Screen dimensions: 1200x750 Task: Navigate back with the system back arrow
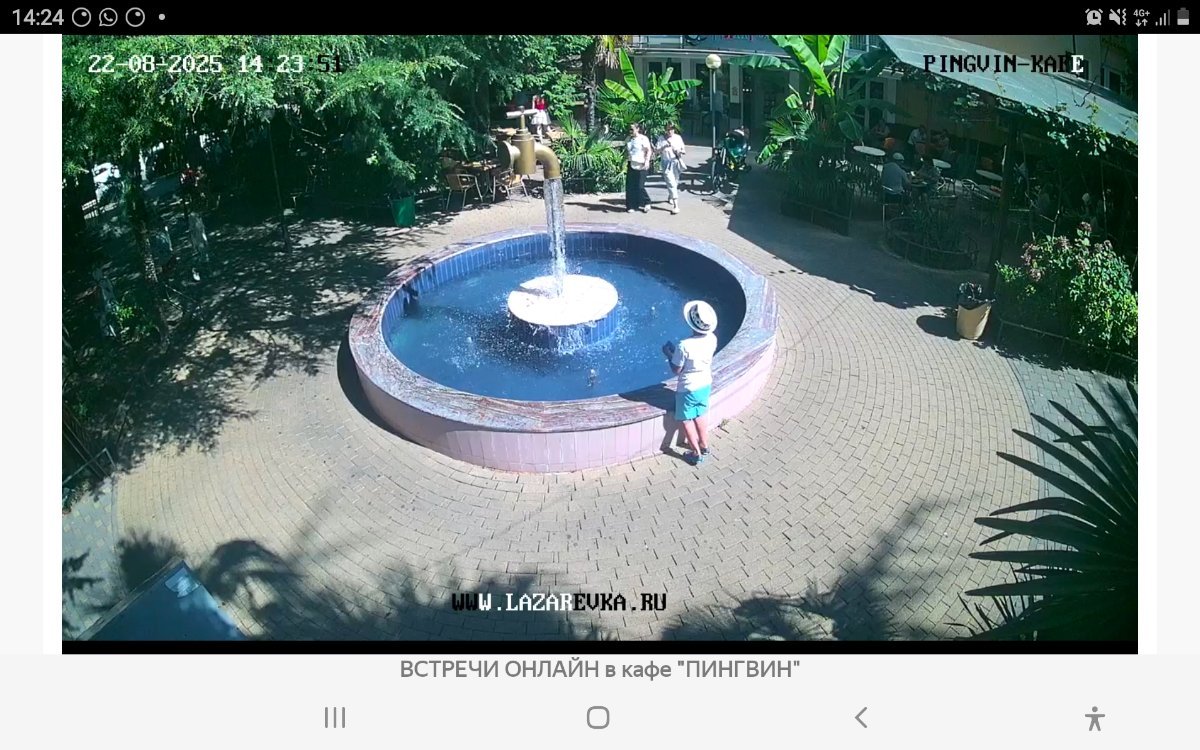861,717
